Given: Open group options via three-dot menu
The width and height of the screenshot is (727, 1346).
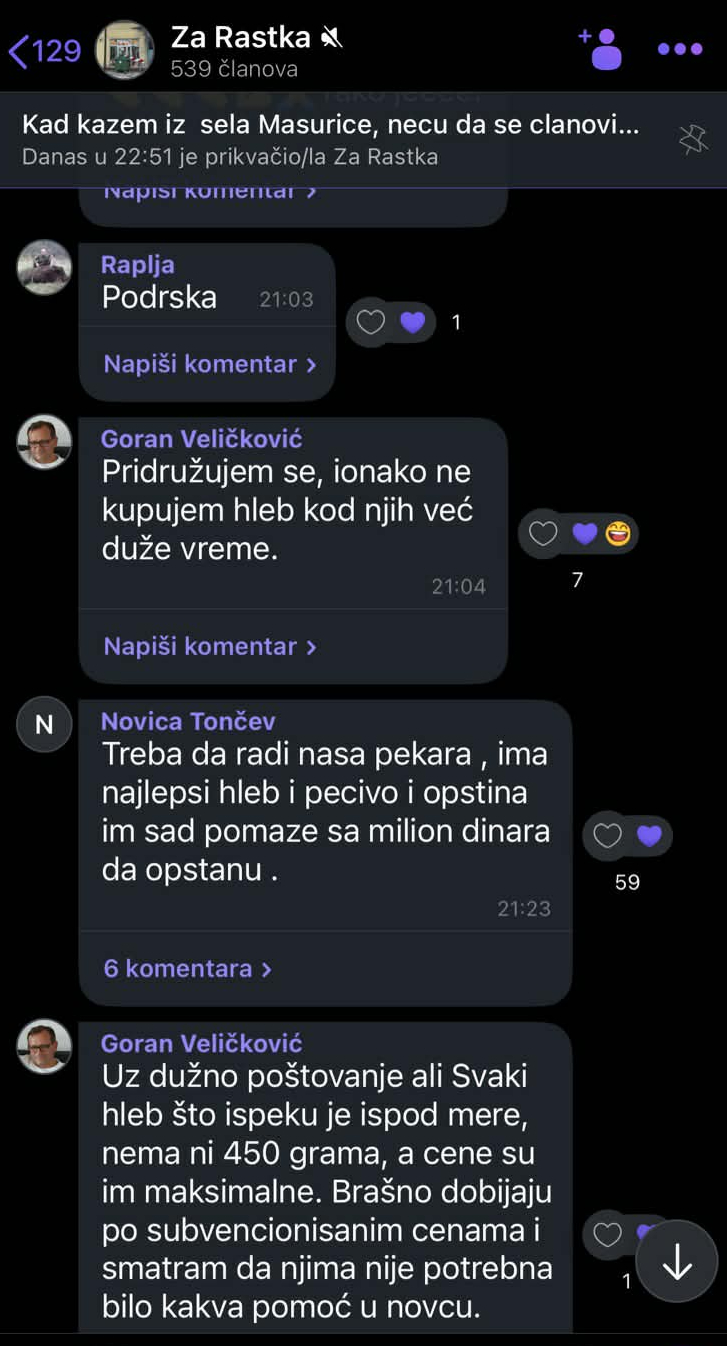Looking at the screenshot, I should (679, 48).
